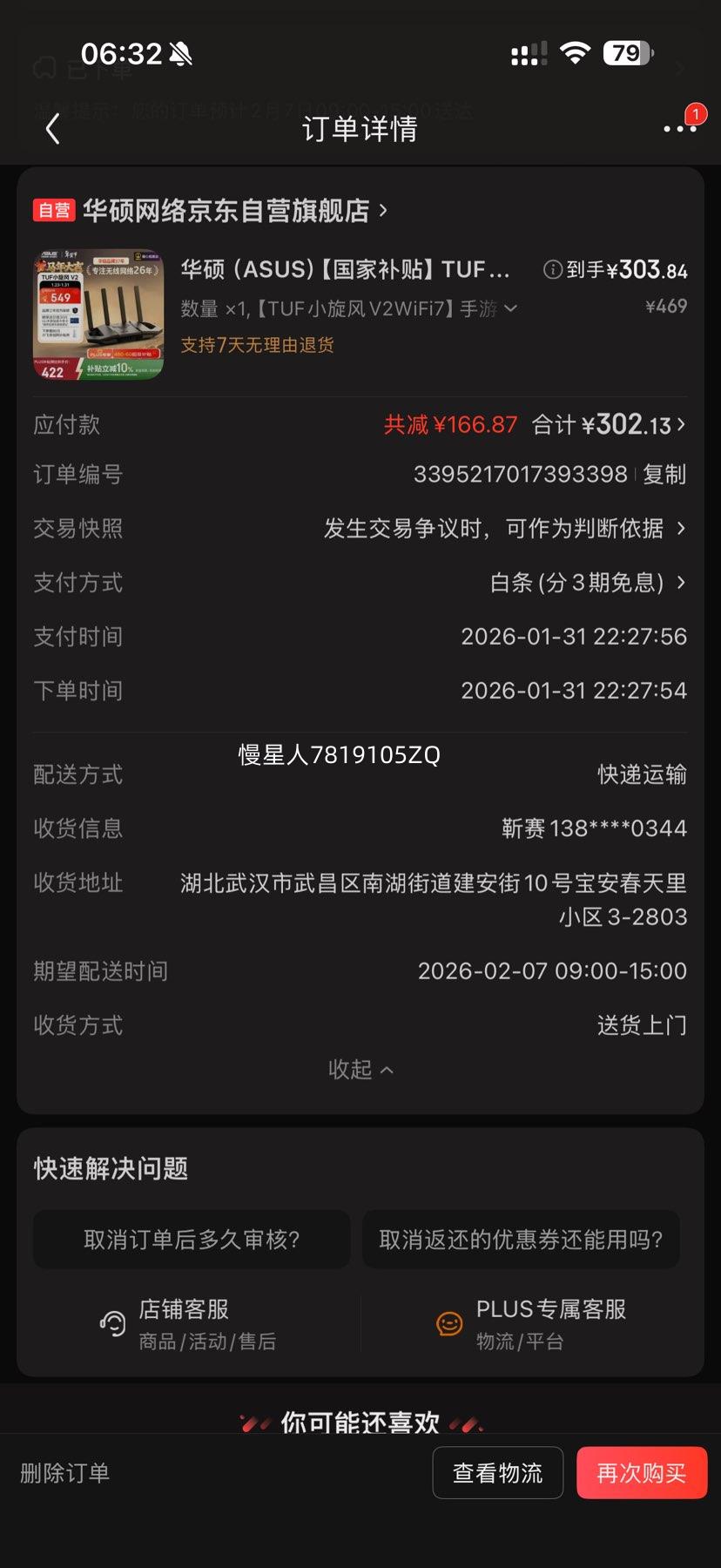Ask 取消返还的优惠券还能用吗?

pos(521,1240)
